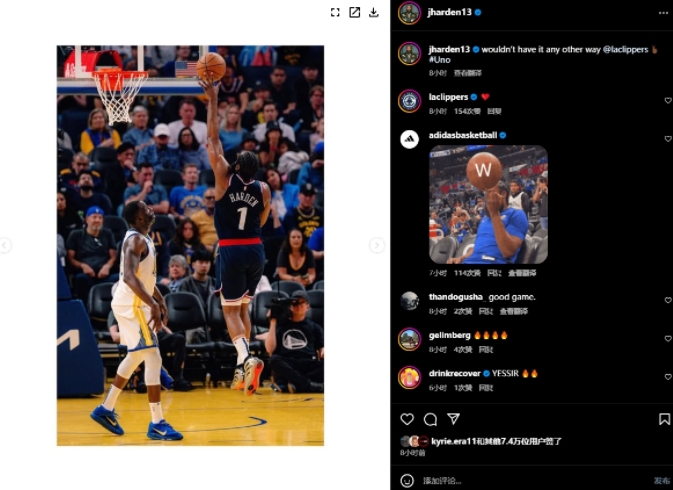Like drinkrecover's YESSIR comment
The image size is (673, 490).
[x=668, y=377]
